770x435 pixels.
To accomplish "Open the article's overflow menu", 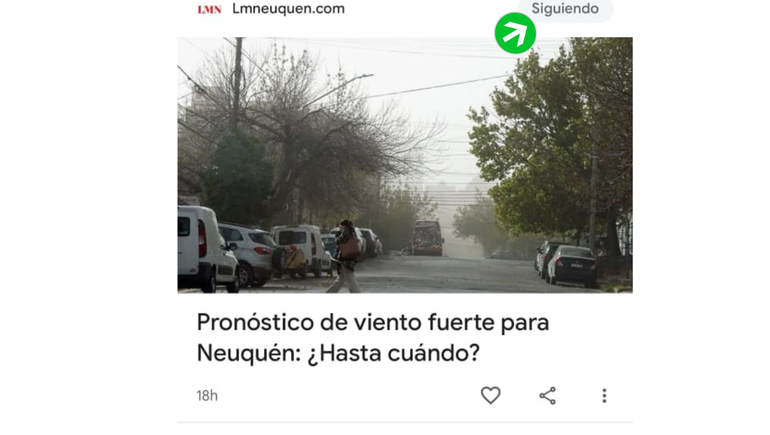I will point(604,396).
